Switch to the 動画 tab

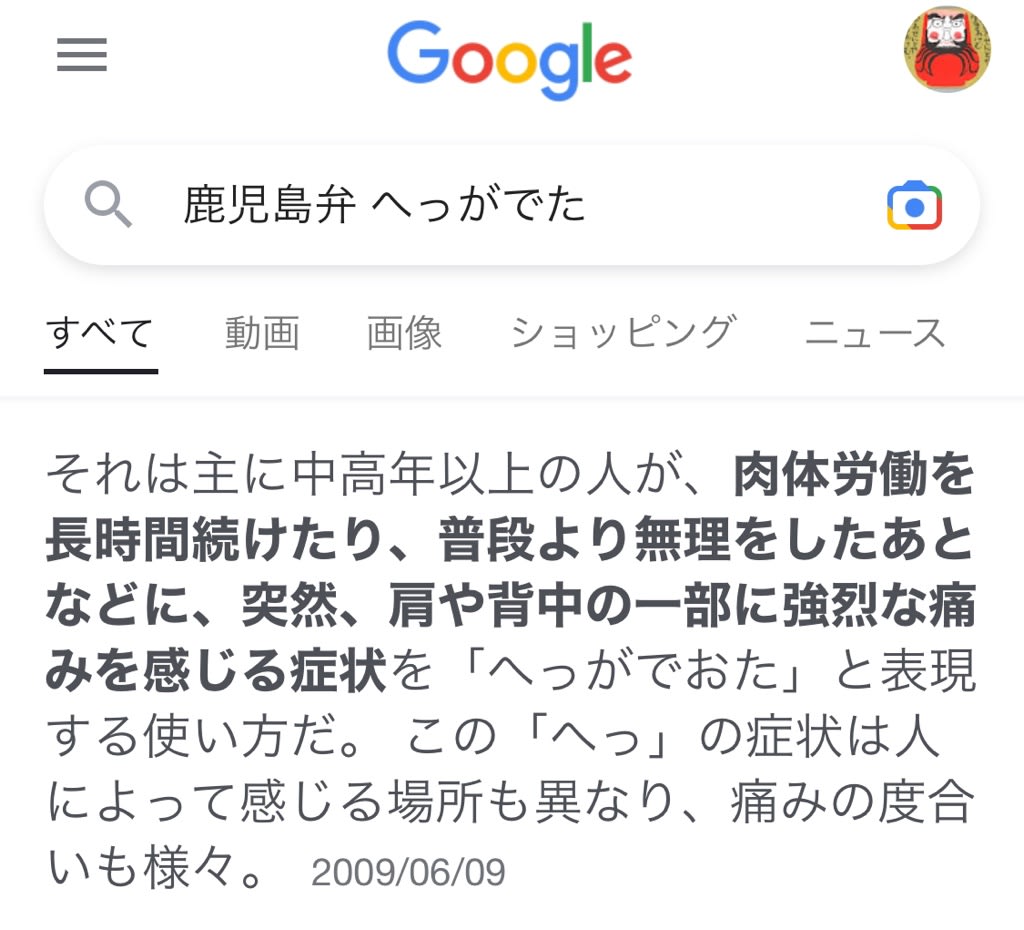(262, 333)
